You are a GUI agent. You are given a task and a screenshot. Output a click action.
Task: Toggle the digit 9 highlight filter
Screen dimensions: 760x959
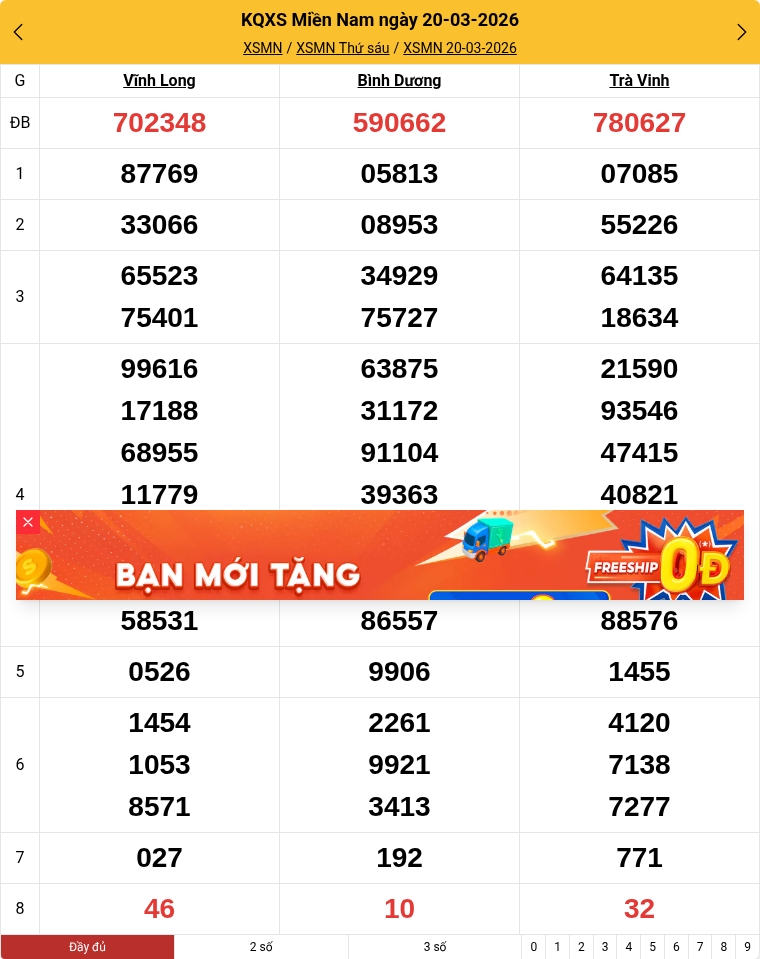(x=747, y=947)
